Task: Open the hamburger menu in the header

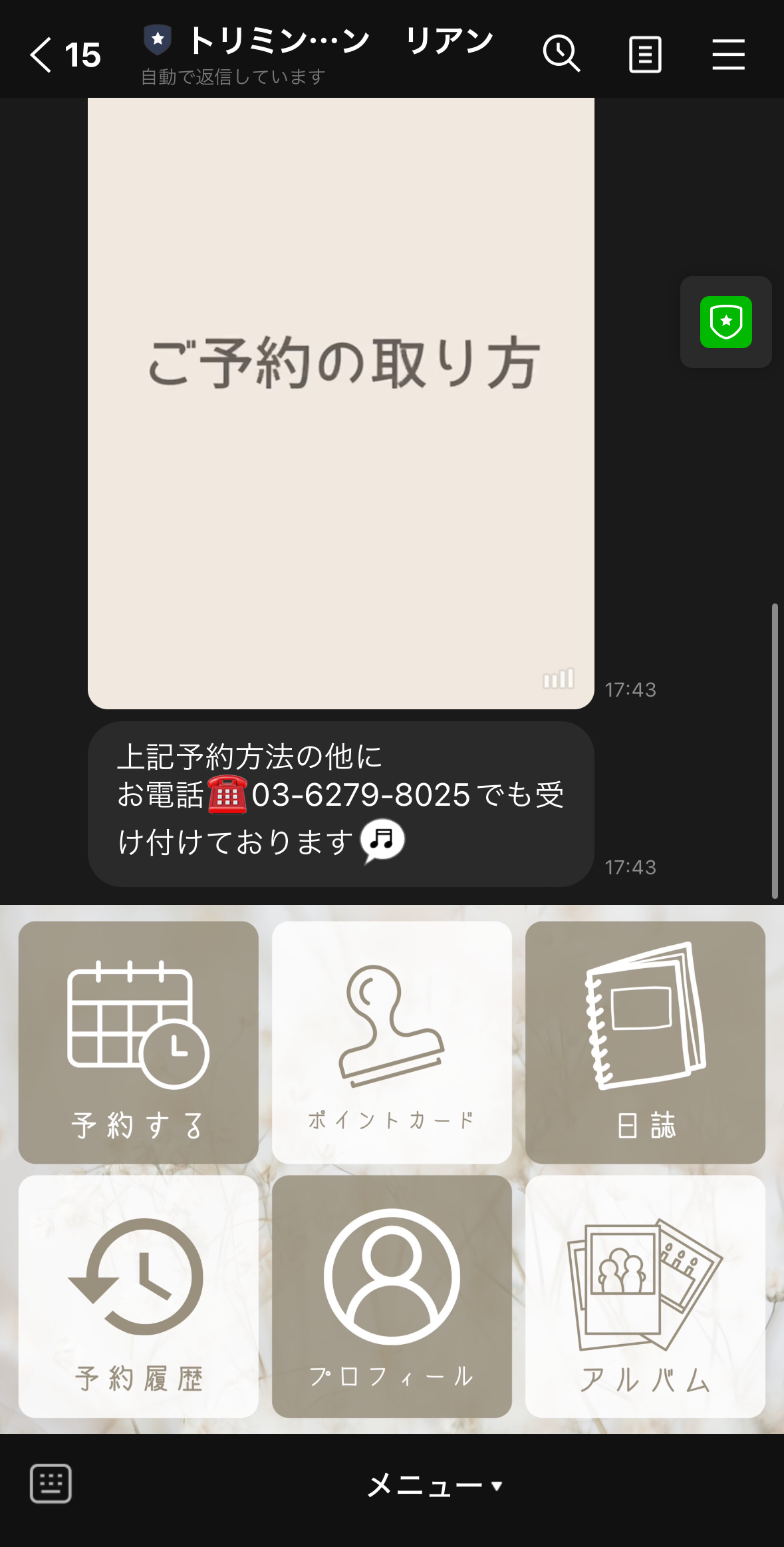Action: pos(728,55)
